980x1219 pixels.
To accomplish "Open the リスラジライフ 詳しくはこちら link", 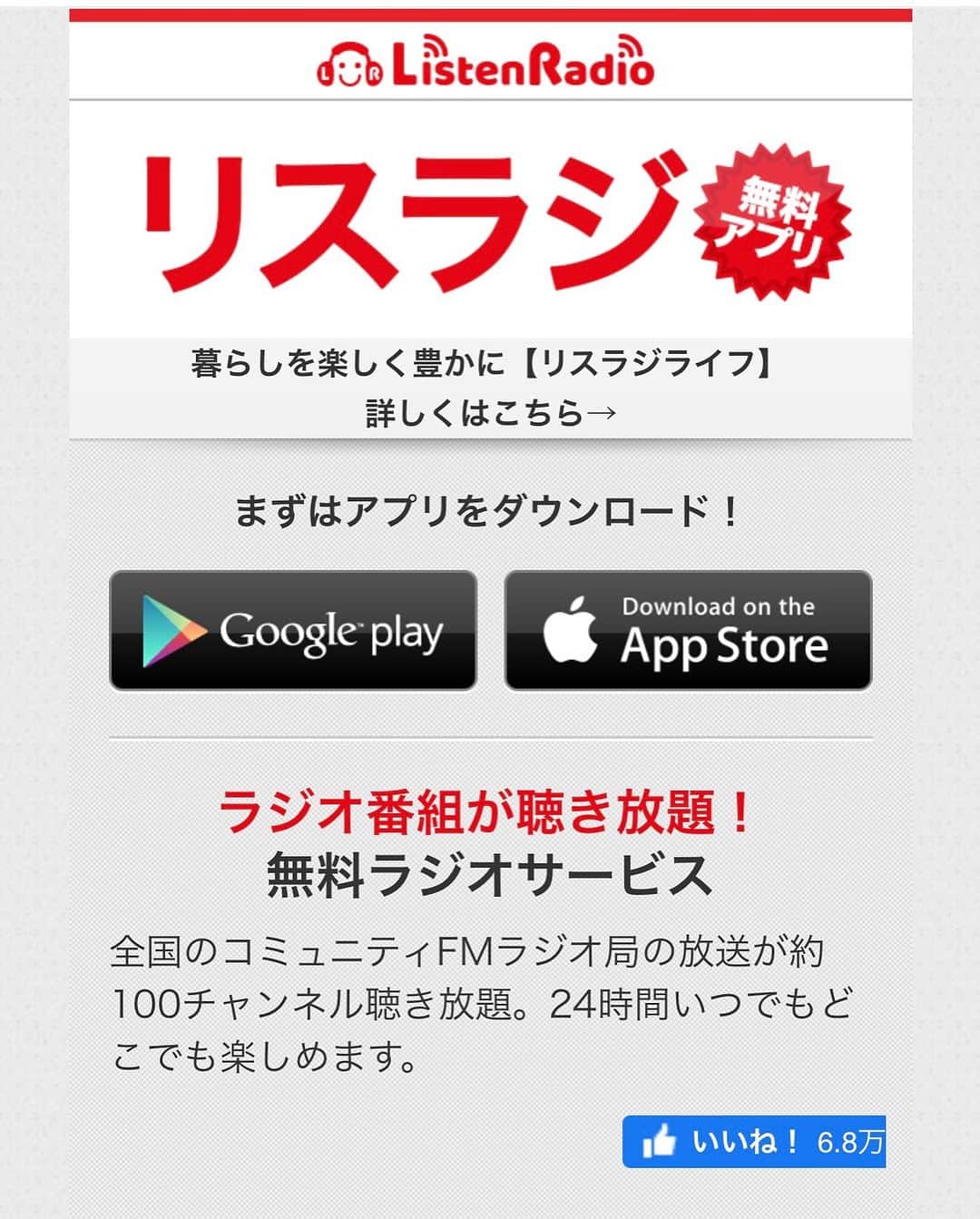I will [490, 388].
